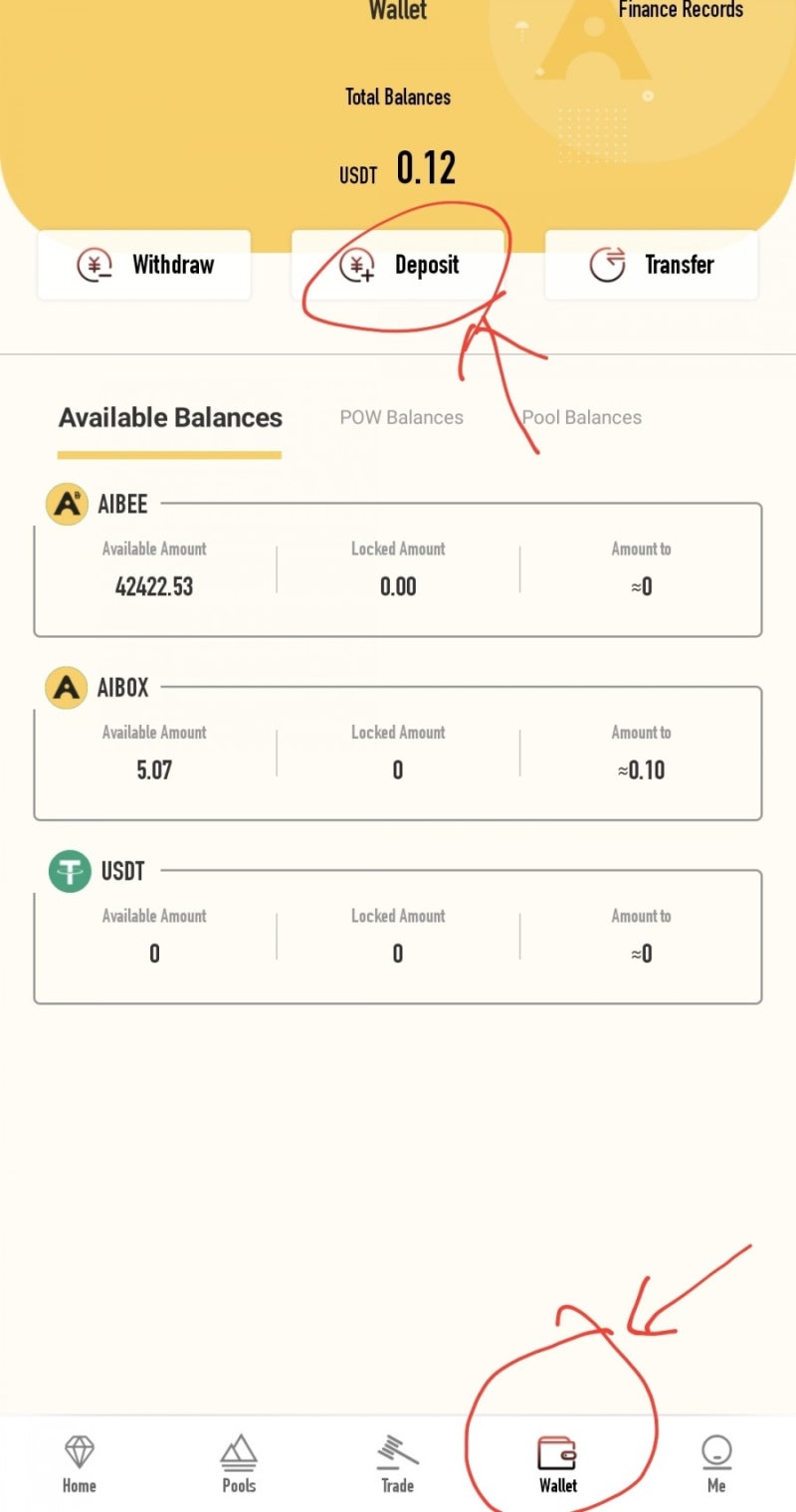The width and height of the screenshot is (796, 1512).
Task: Switch to the Pools tab
Action: pos(239,1464)
